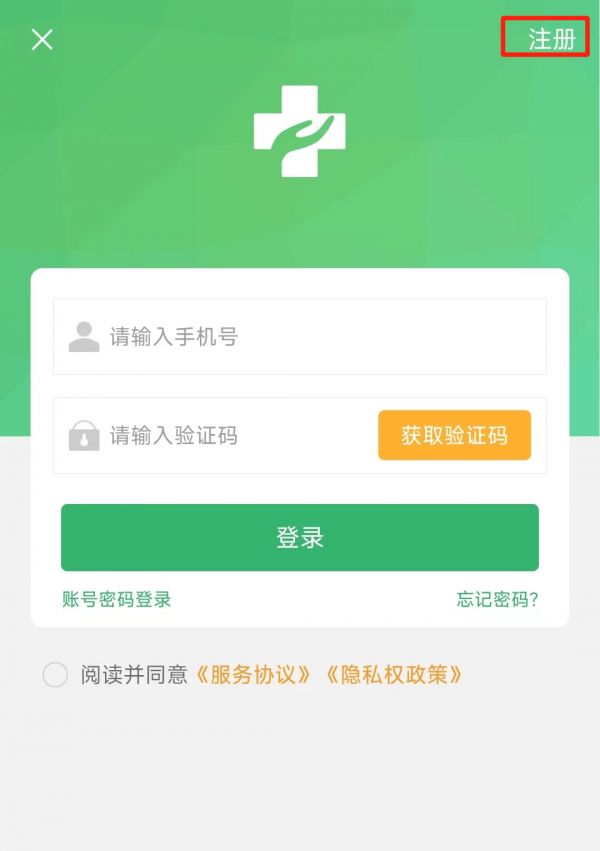
Task: Focus the 请输入手机号 phone number field
Action: click(x=320, y=337)
